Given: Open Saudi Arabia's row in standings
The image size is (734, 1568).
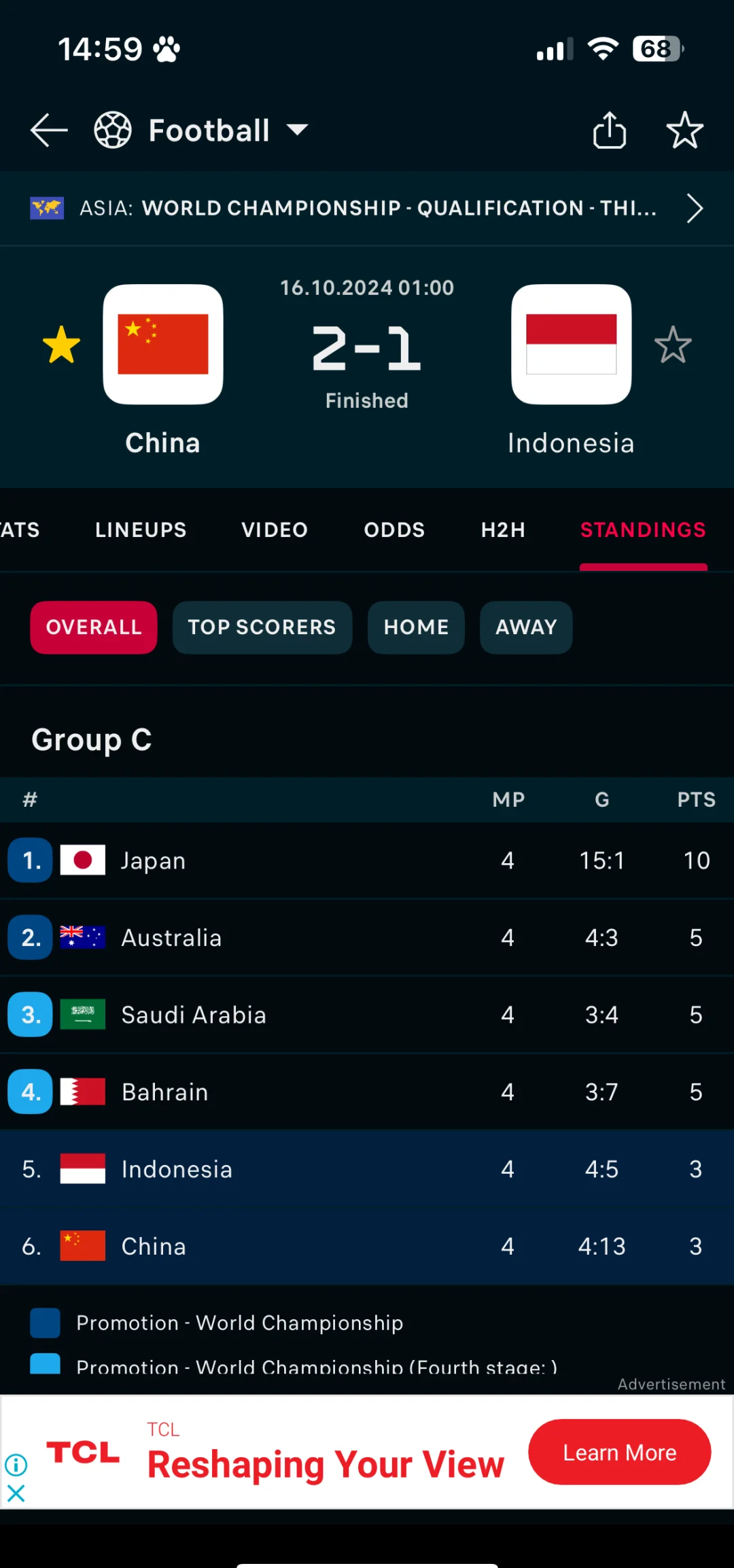Looking at the screenshot, I should [367, 1015].
